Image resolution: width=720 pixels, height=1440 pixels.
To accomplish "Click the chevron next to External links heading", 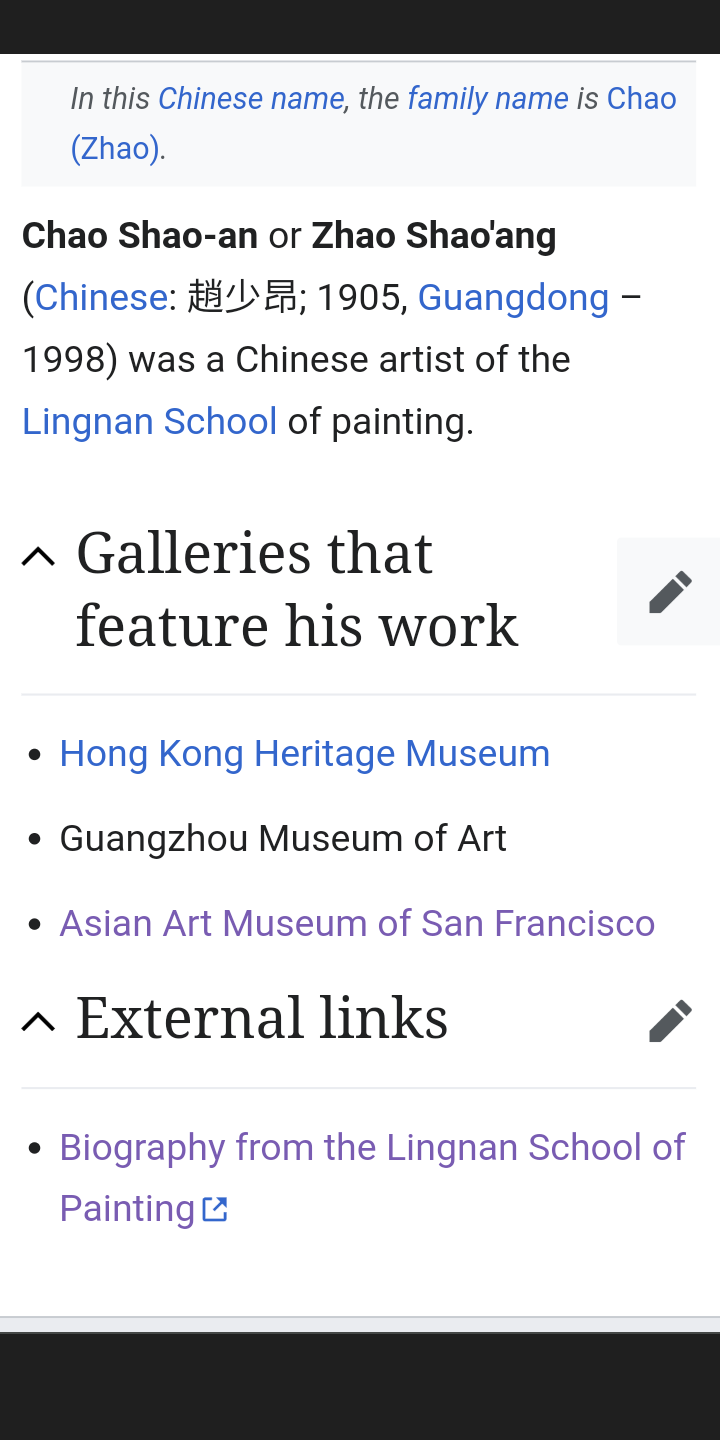I will (38, 1019).
